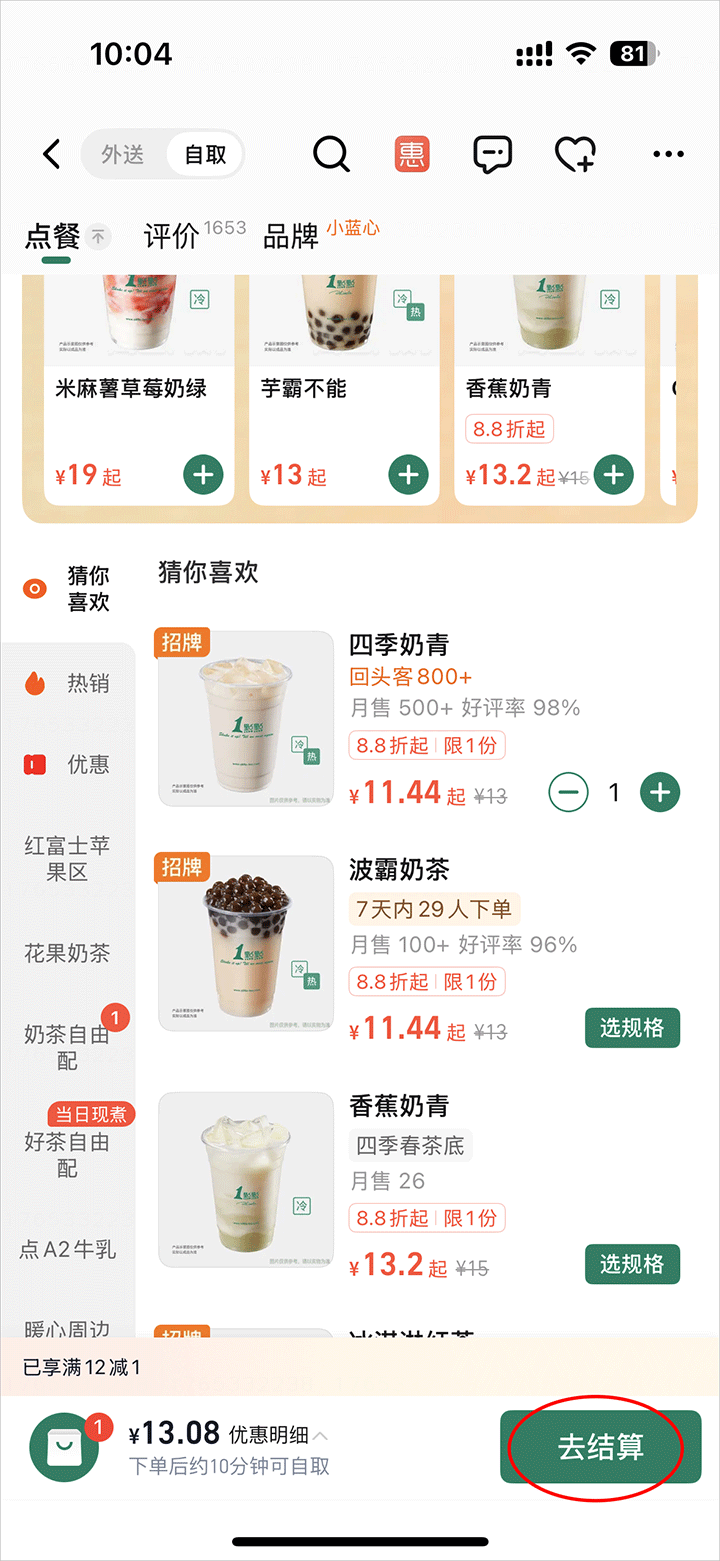Increase 四季奶青 quantity
Screen dimensions: 720x1561
pyautogui.click(x=660, y=793)
